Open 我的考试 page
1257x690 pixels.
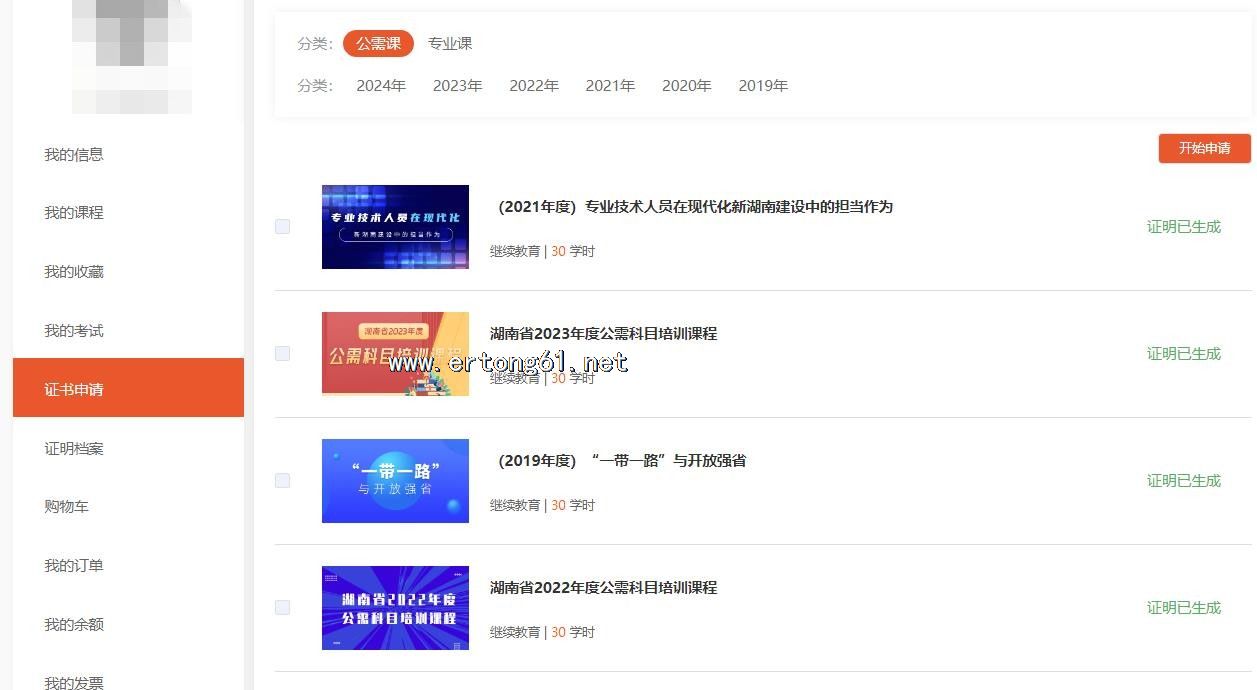coord(74,331)
